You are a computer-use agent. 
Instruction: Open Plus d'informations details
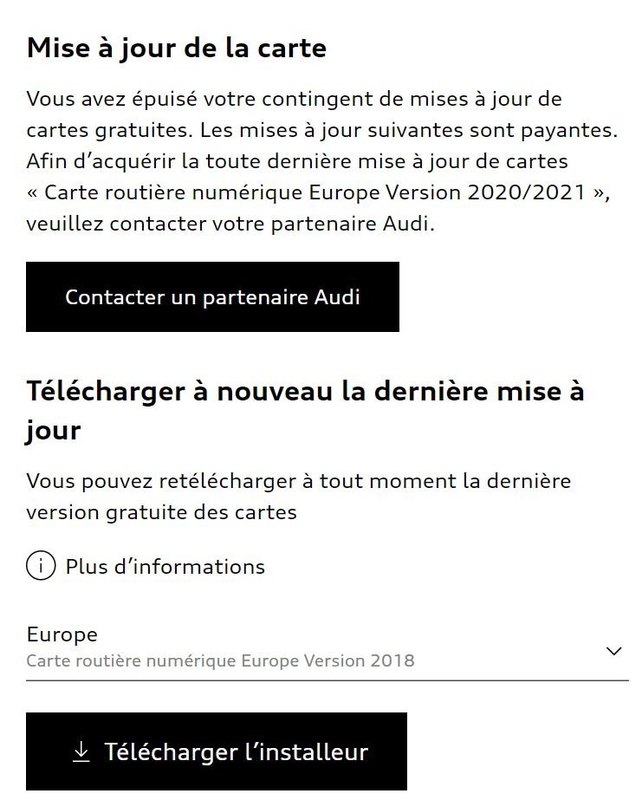pyautogui.click(x=146, y=567)
